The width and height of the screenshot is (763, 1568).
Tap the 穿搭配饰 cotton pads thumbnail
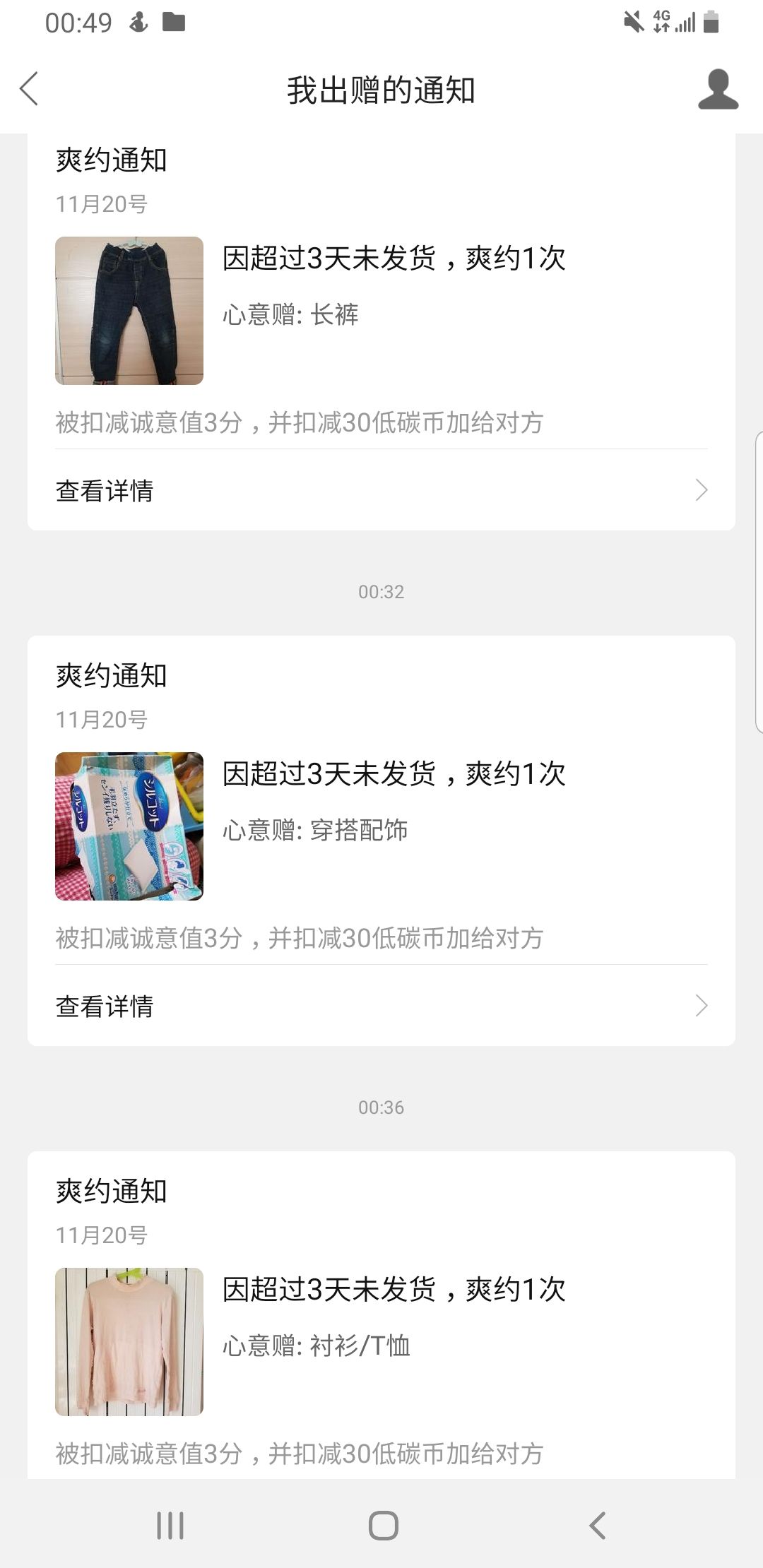coord(129,826)
